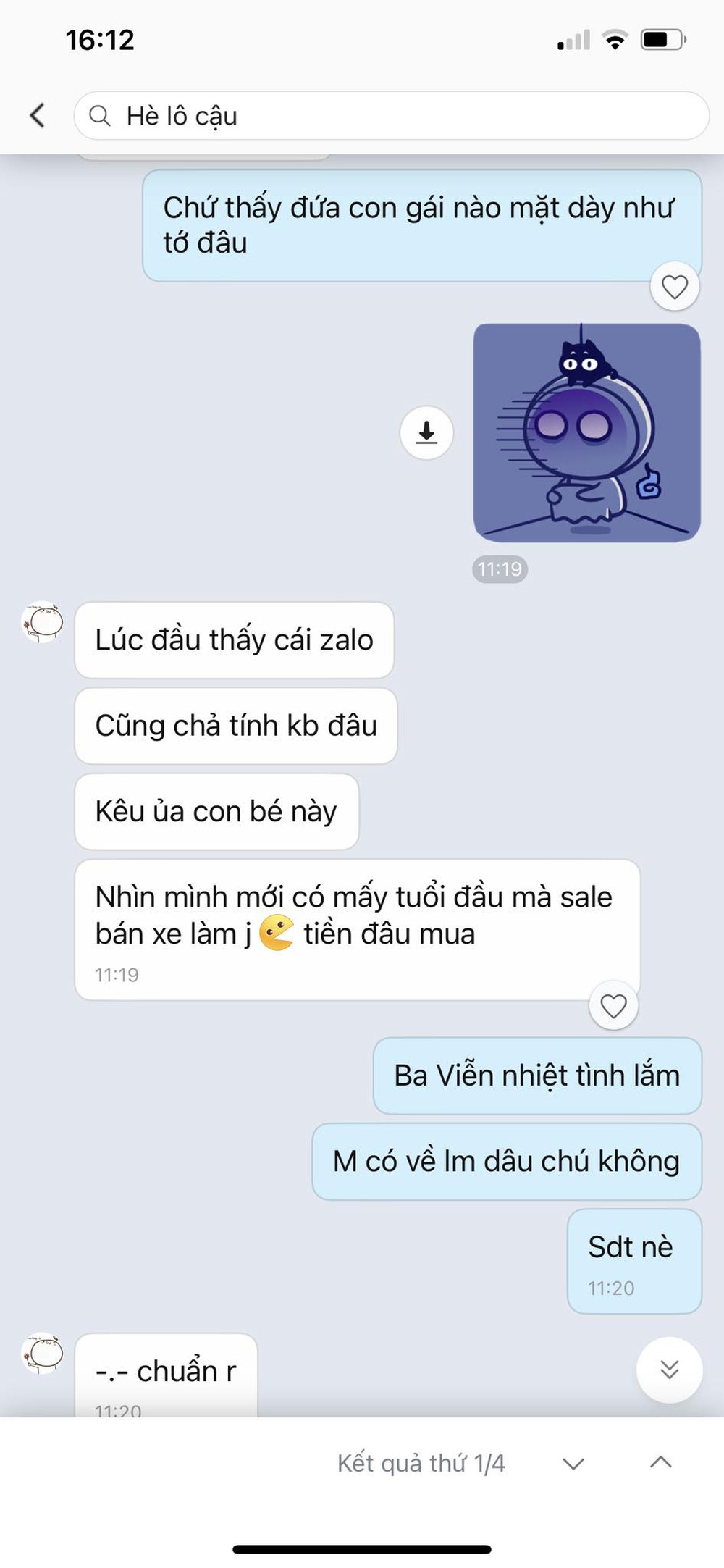Like the "sale bán xe" message
724x1568 pixels.
tap(613, 1005)
